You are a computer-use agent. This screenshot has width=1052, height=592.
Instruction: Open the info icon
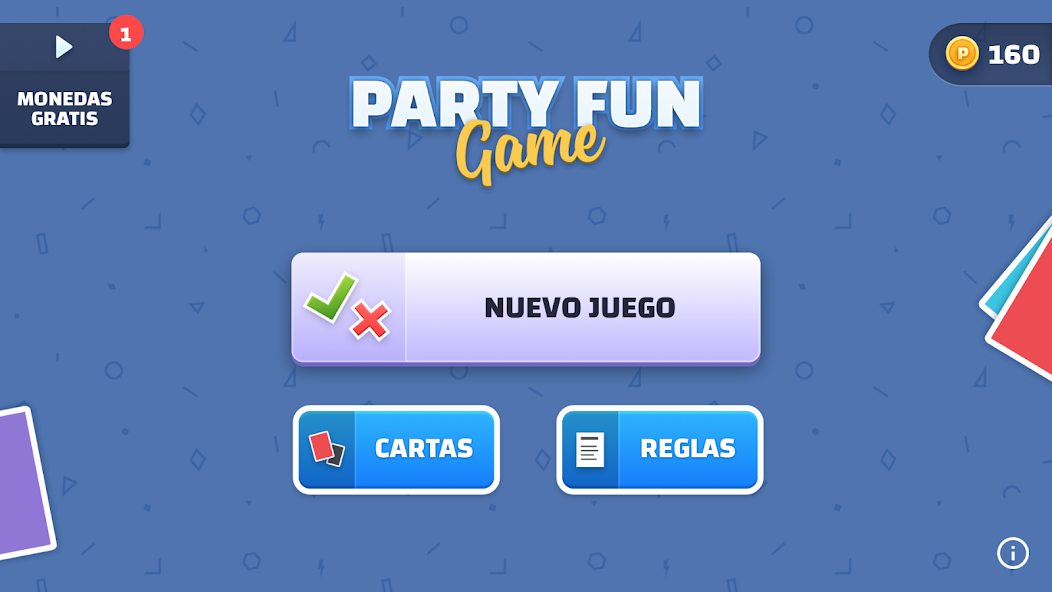point(1012,553)
